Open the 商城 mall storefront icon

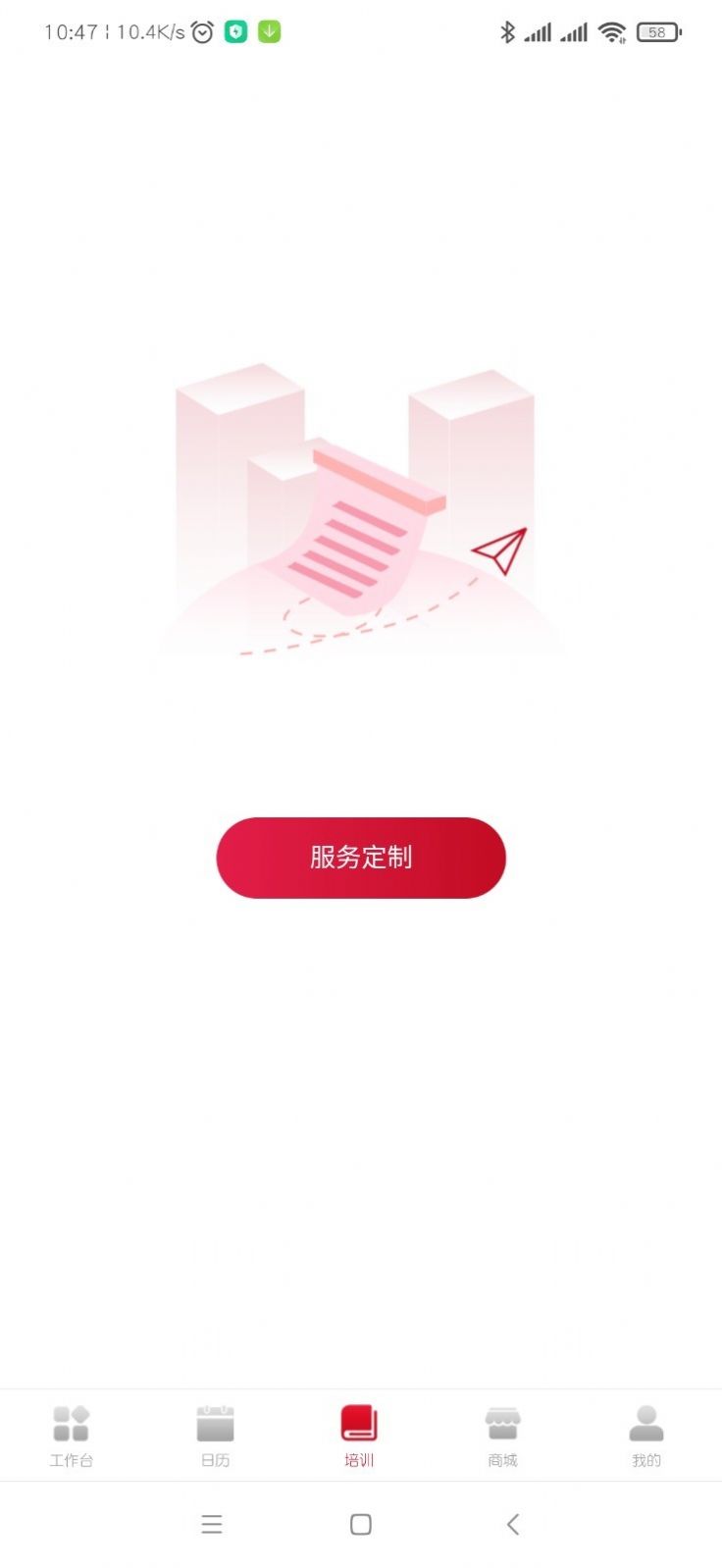504,1422
